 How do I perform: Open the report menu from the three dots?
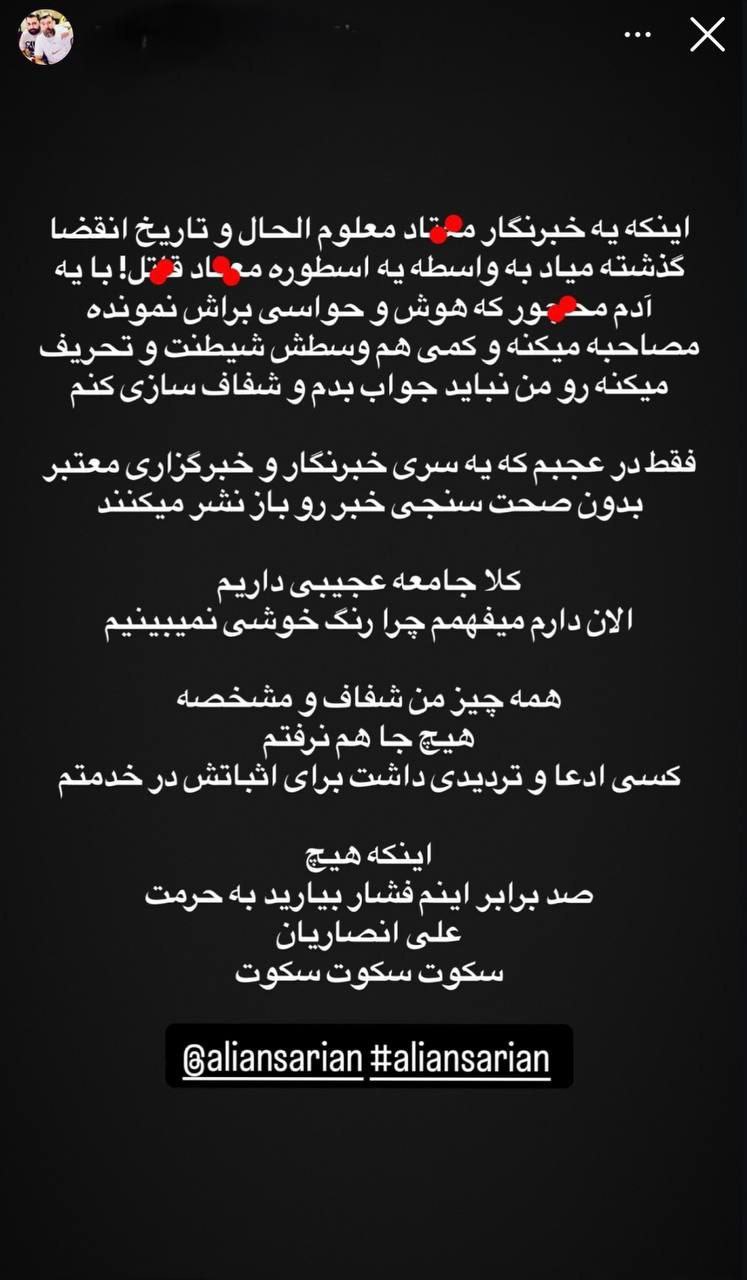coord(637,35)
